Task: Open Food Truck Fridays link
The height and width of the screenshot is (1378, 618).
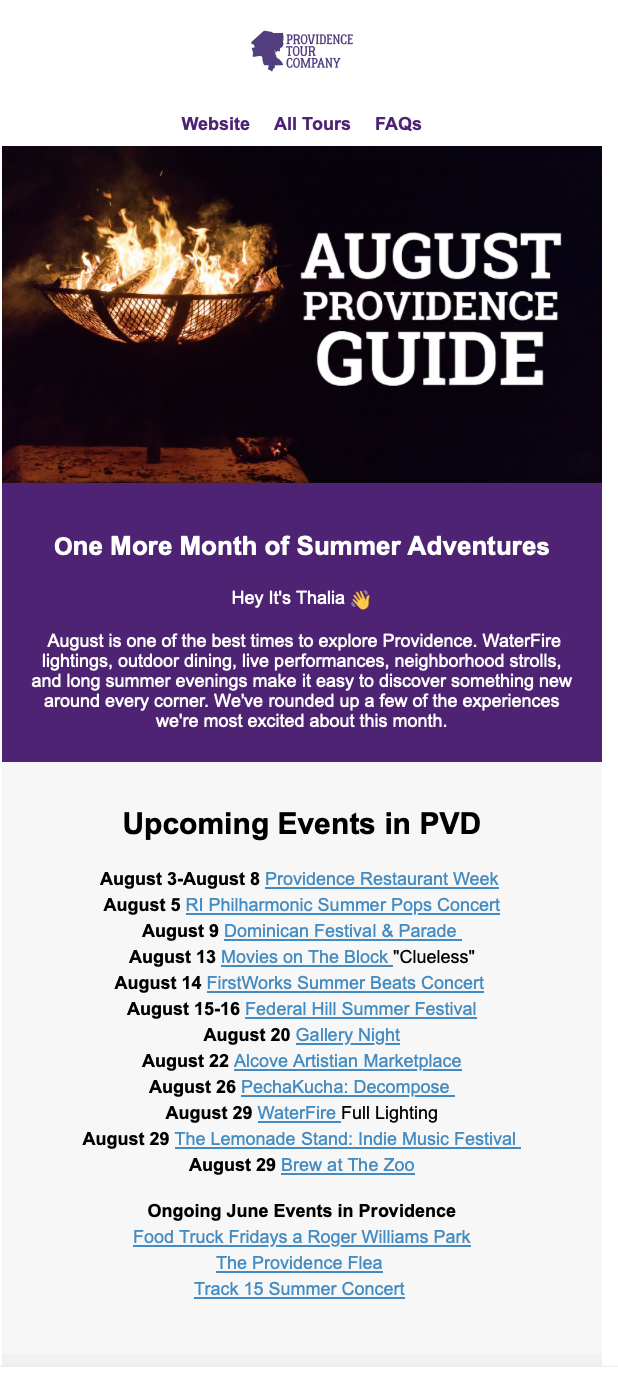Action: tap(302, 1237)
